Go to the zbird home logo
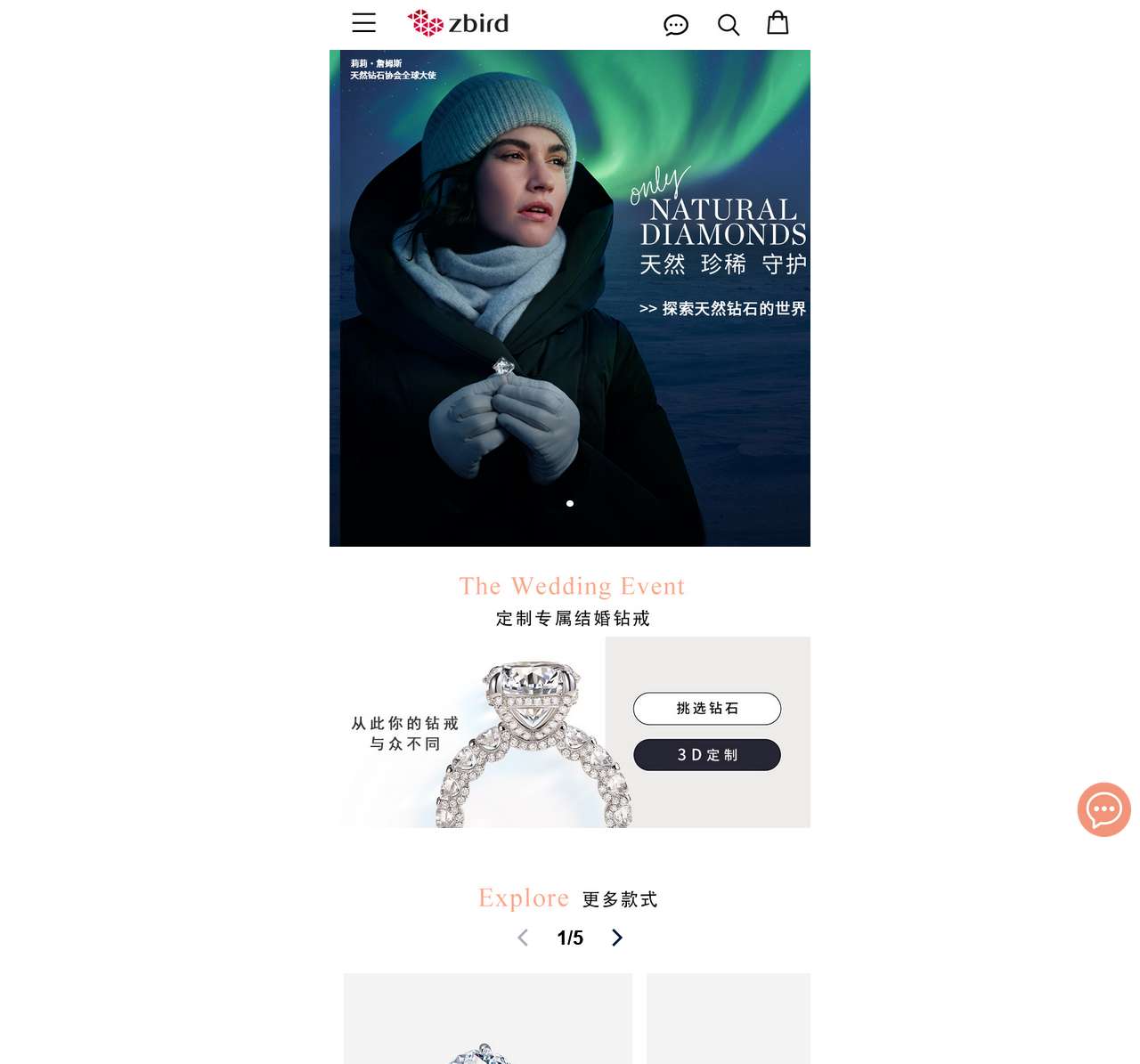The image size is (1140, 1064). pyautogui.click(x=458, y=23)
